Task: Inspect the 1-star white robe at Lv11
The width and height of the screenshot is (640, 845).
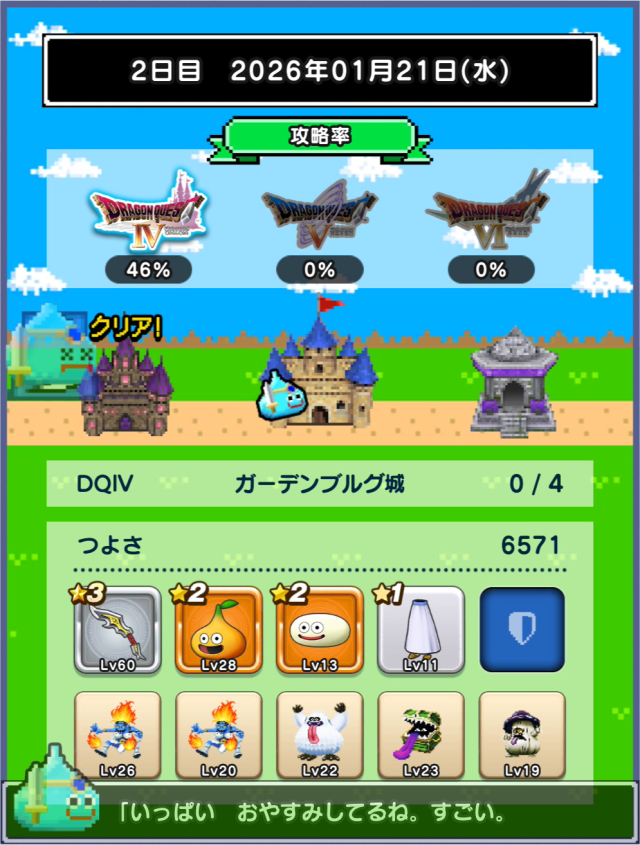Action: 421,630
